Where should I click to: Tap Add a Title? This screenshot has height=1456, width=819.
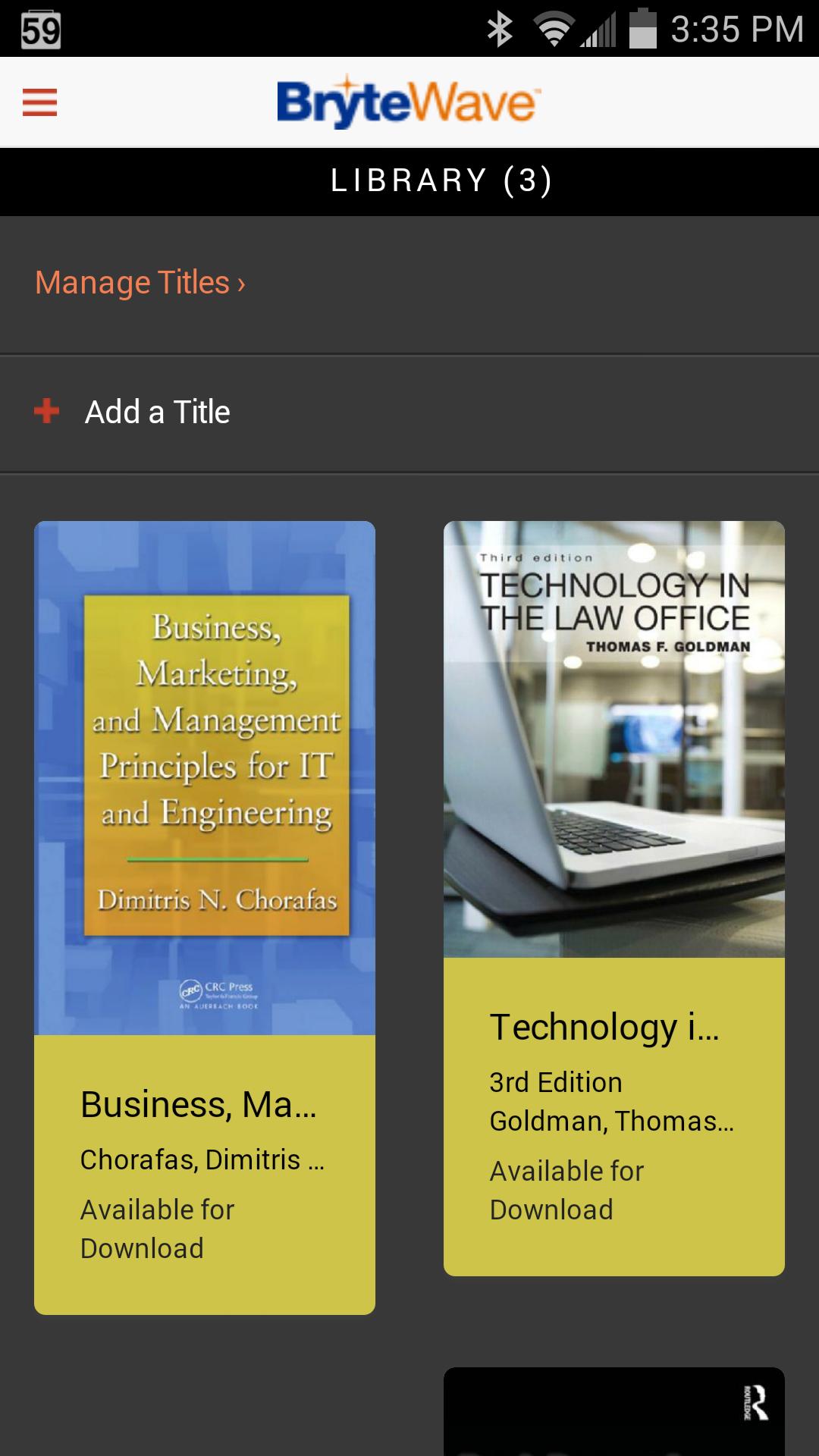point(157,413)
